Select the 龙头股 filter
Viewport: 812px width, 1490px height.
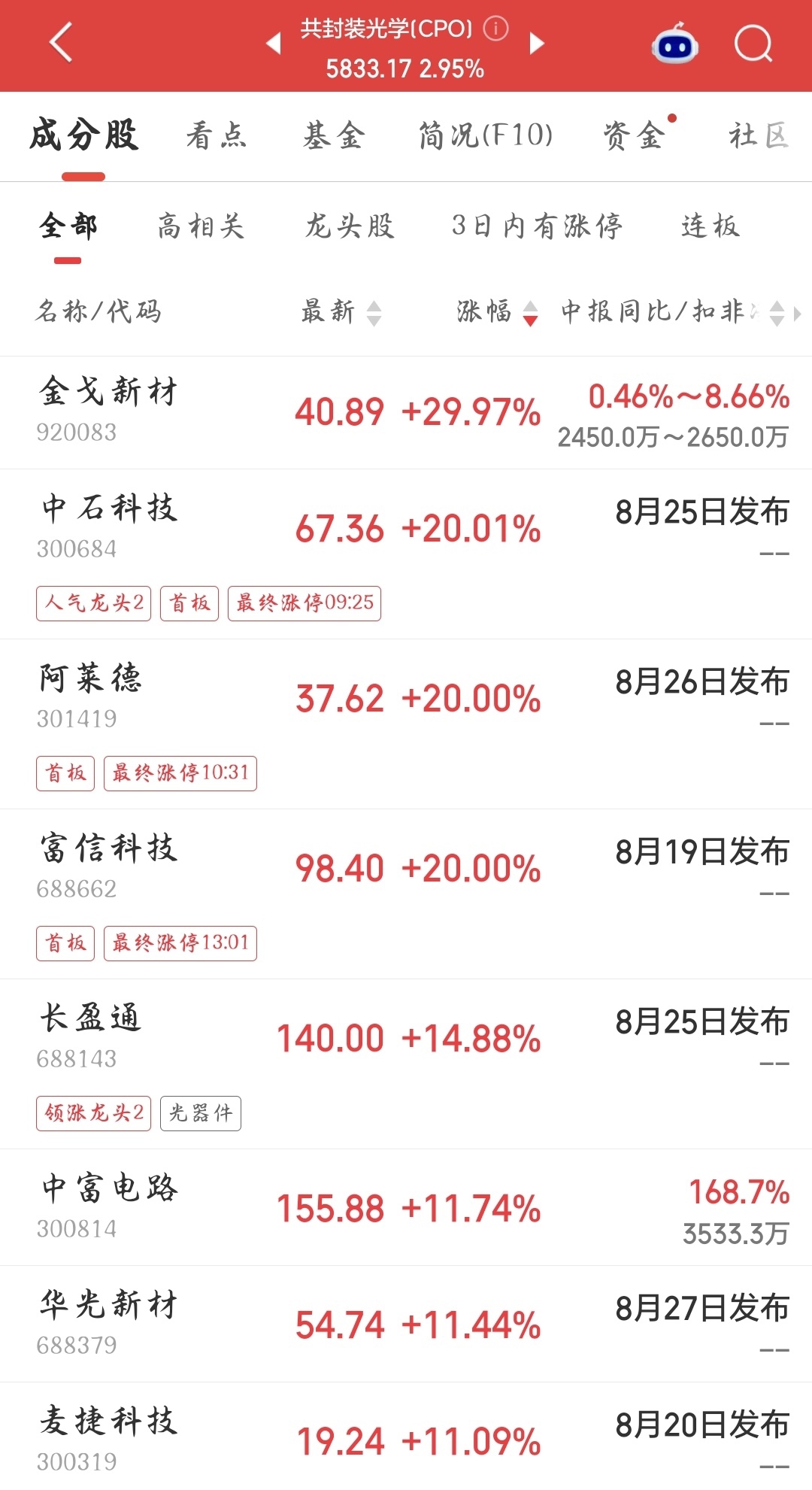coord(350,226)
